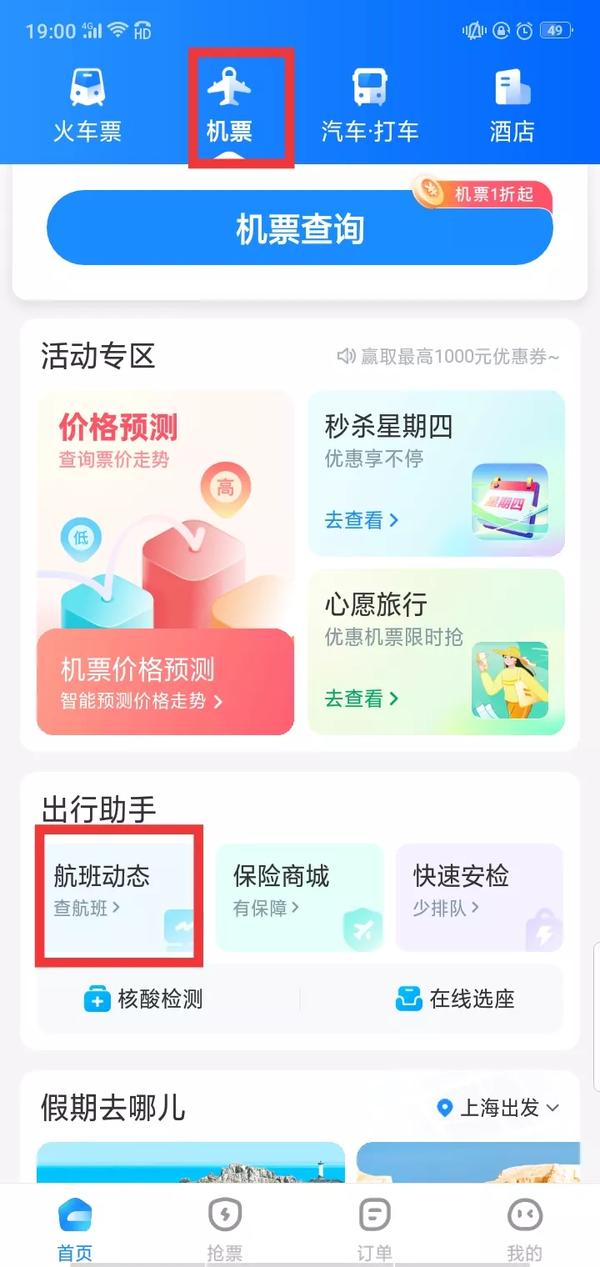The width and height of the screenshot is (600, 1267).
Task: Open 核酸检测 service
Action: (x=145, y=998)
